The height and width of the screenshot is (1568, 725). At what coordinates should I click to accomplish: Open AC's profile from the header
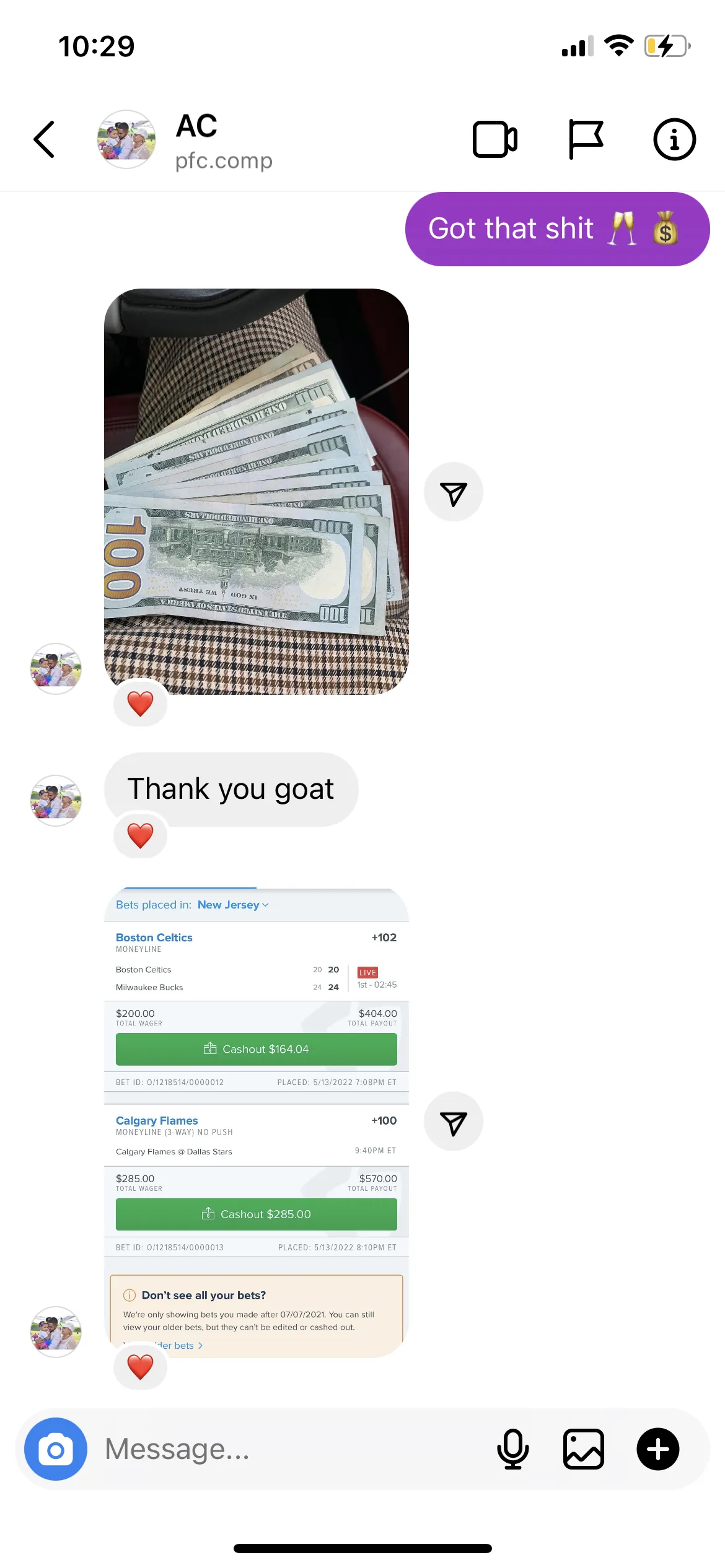[x=186, y=140]
